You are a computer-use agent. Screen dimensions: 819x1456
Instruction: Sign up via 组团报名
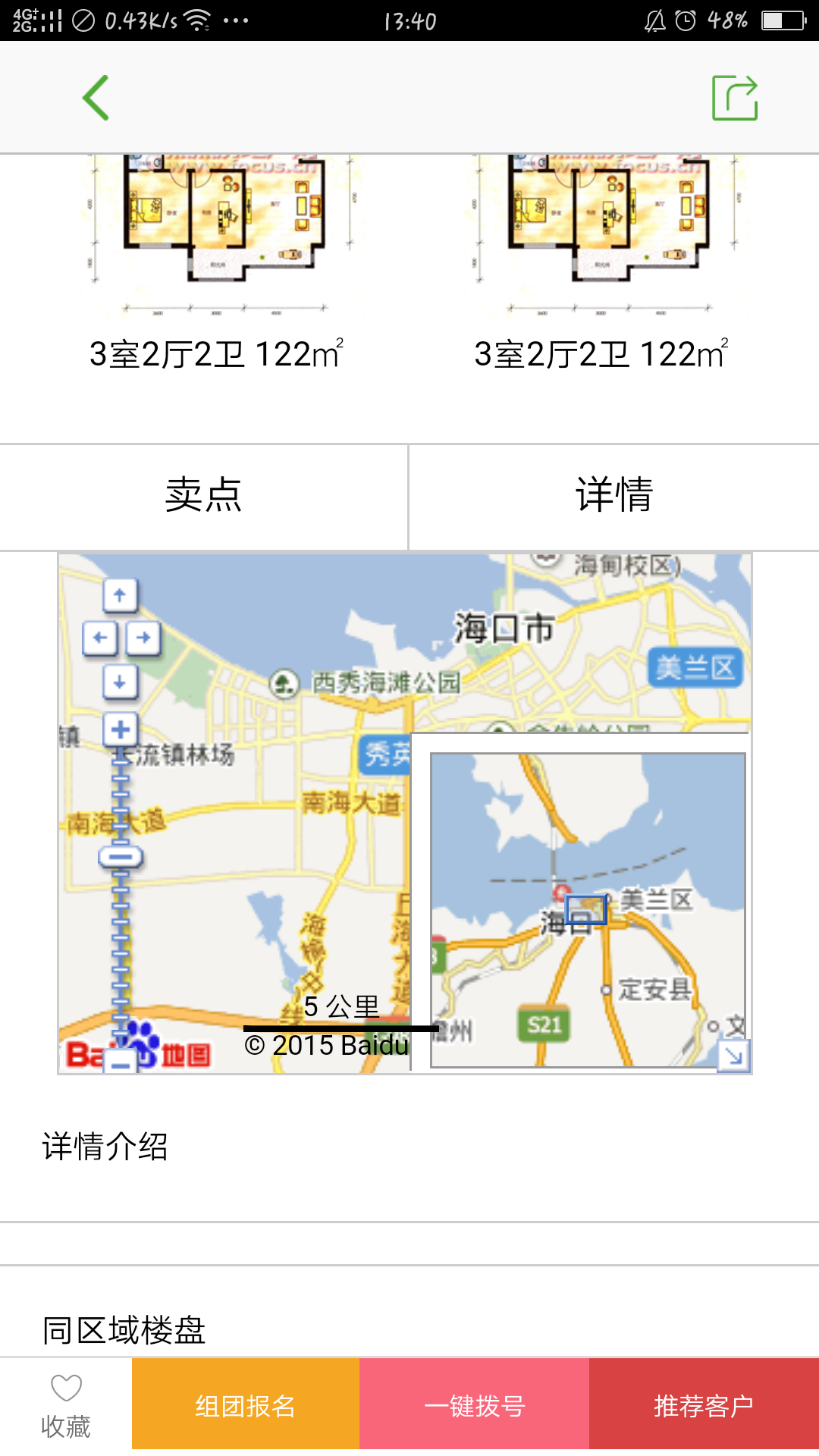245,1405
